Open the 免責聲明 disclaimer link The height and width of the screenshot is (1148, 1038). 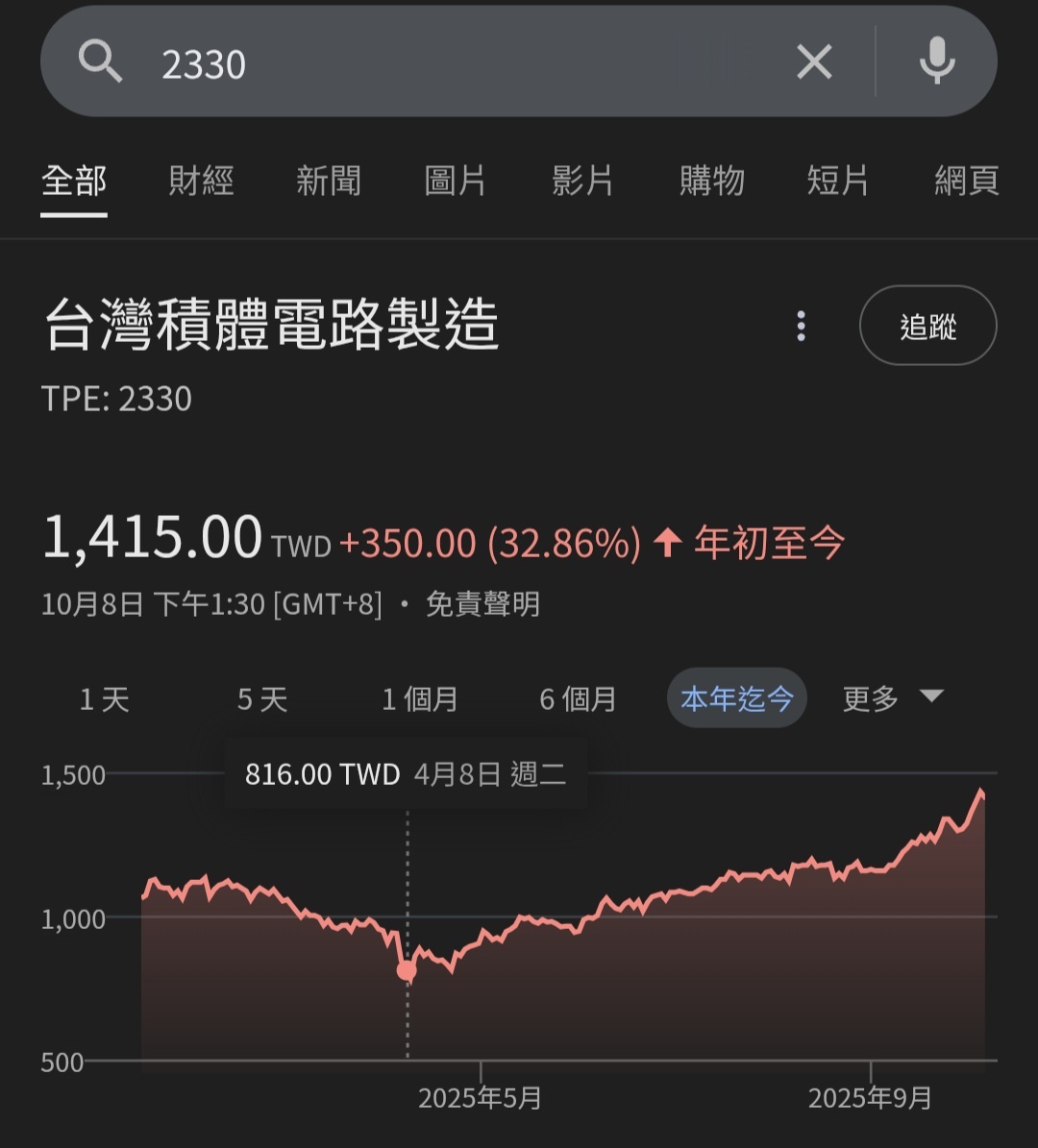click(x=482, y=604)
